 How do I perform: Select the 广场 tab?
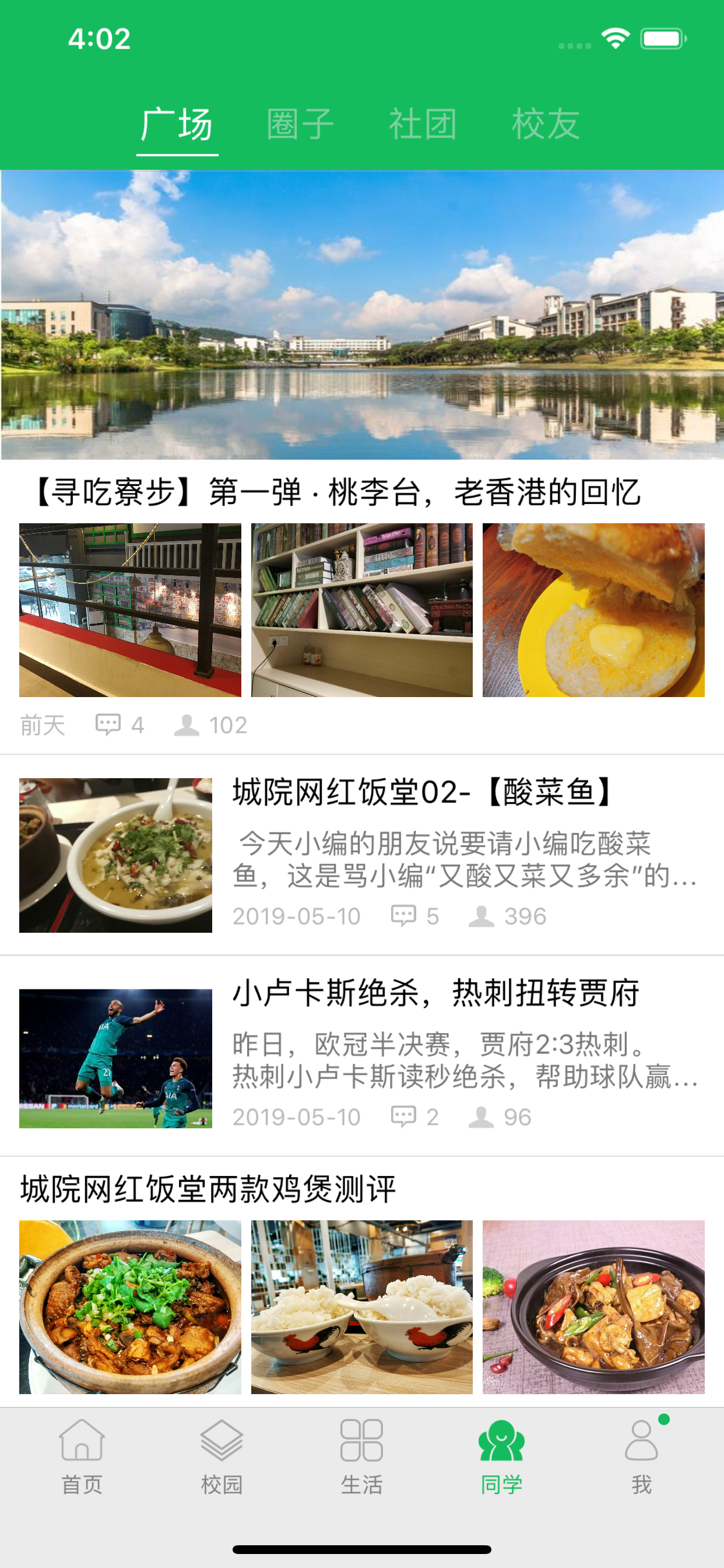[x=177, y=124]
